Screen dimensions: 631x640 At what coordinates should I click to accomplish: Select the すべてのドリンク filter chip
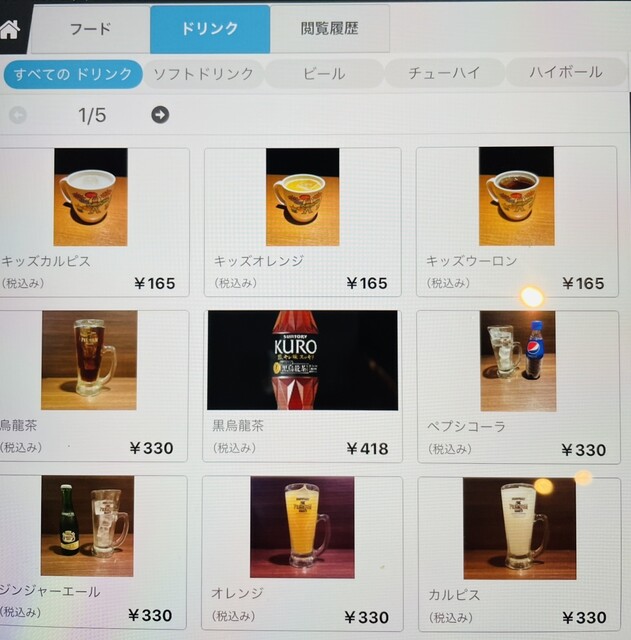tap(73, 74)
